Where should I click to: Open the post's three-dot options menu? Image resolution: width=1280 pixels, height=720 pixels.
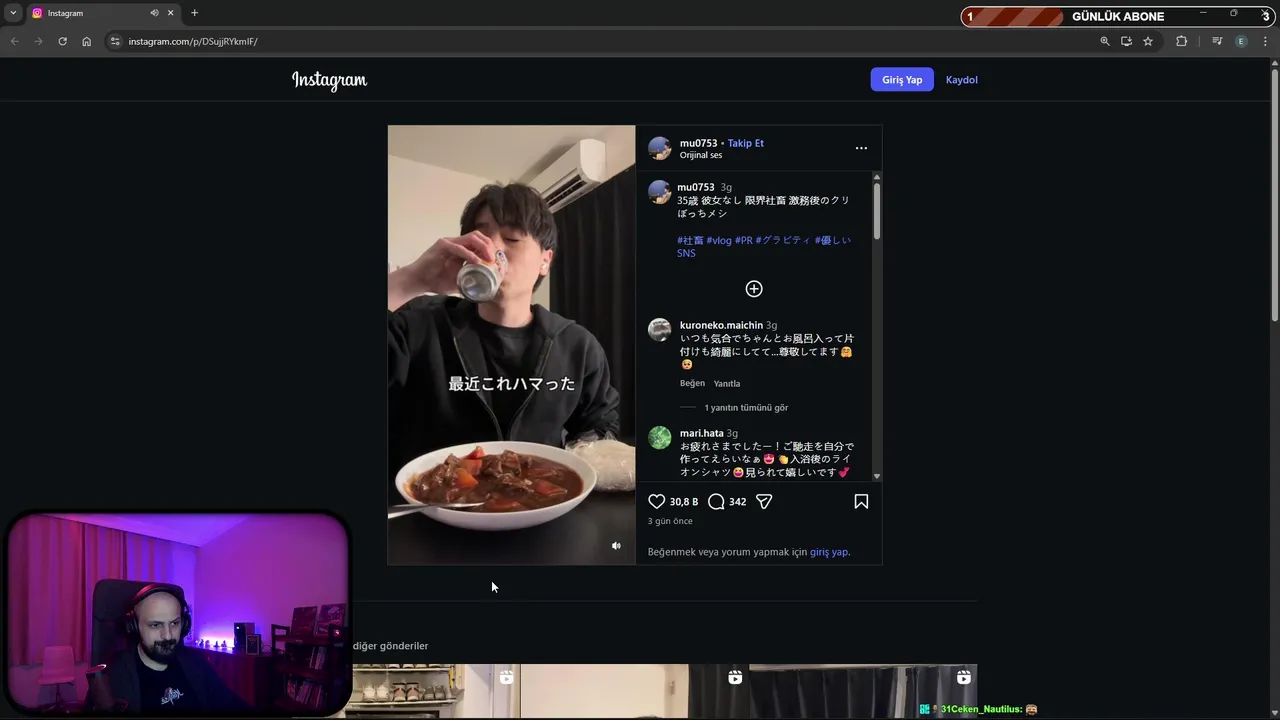861,148
